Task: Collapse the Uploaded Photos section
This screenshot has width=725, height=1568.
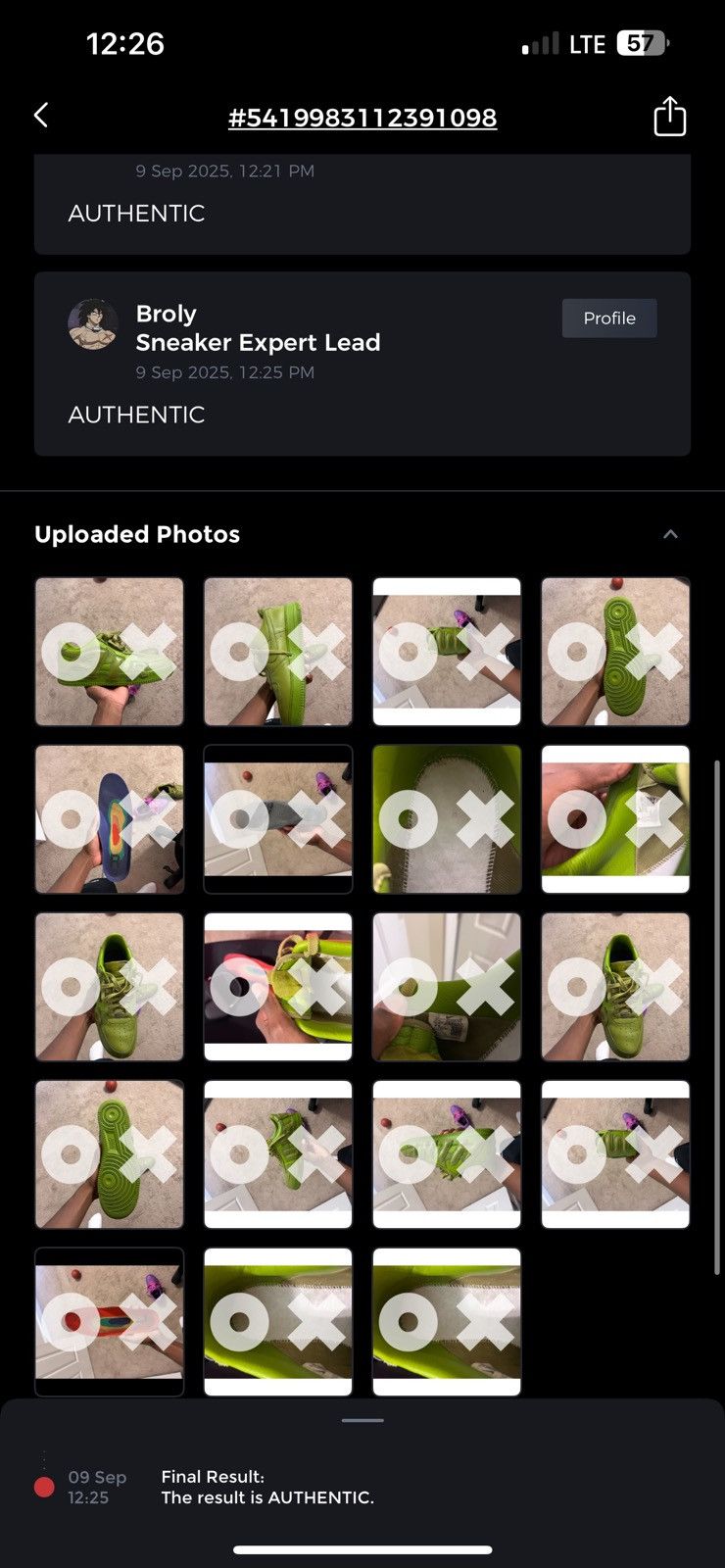Action: click(670, 534)
